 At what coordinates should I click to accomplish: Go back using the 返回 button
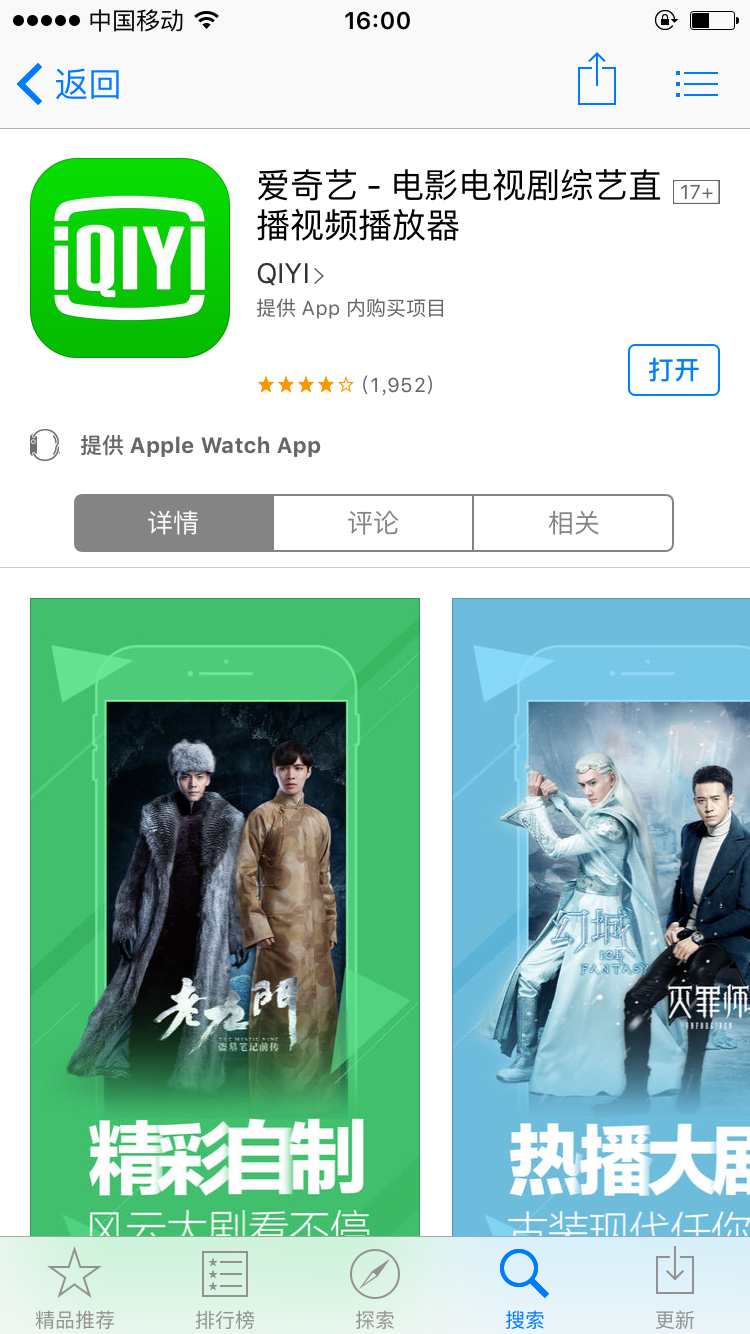pyautogui.click(x=68, y=84)
